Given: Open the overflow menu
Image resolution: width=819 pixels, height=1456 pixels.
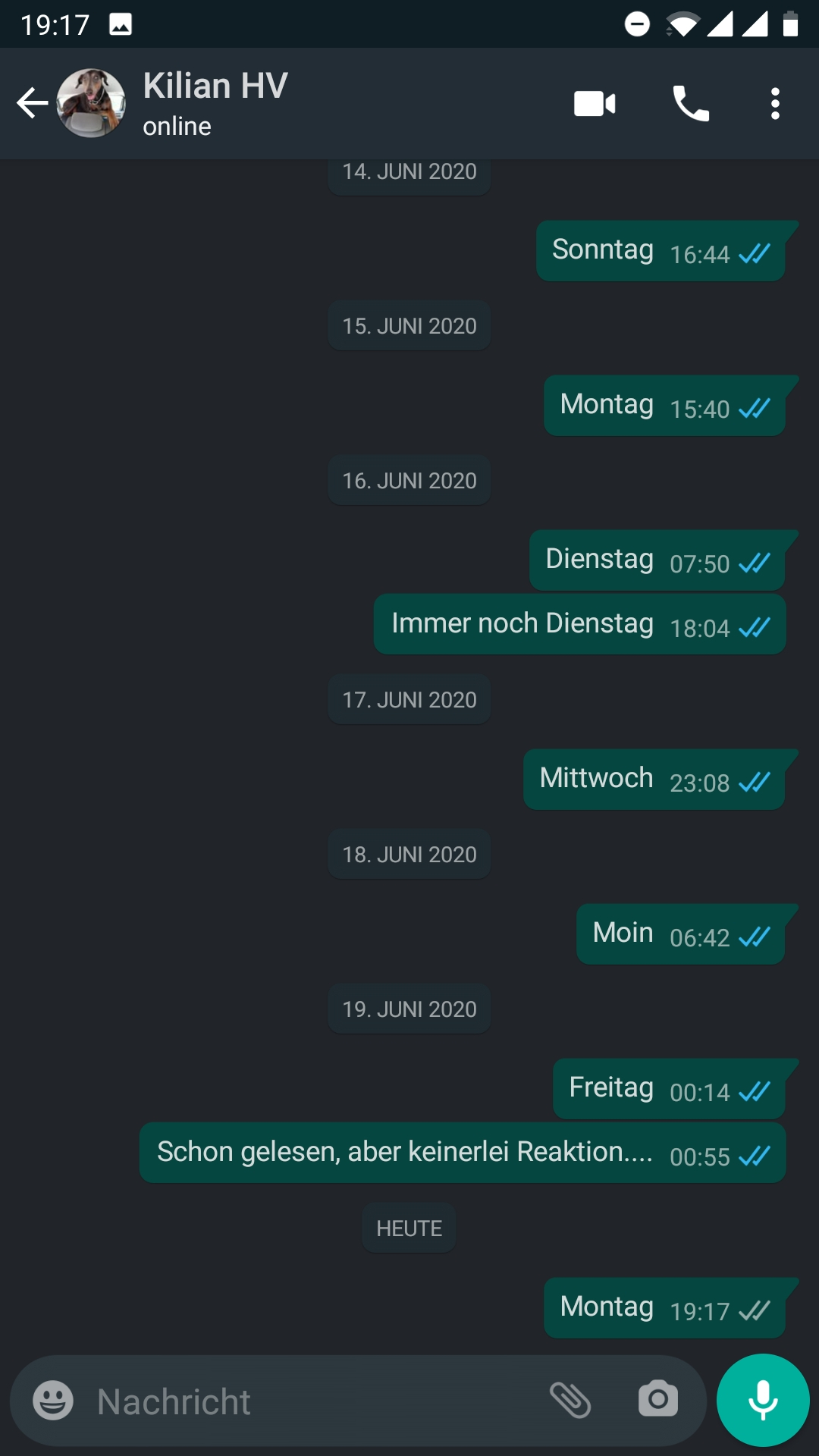Looking at the screenshot, I should click(x=775, y=103).
